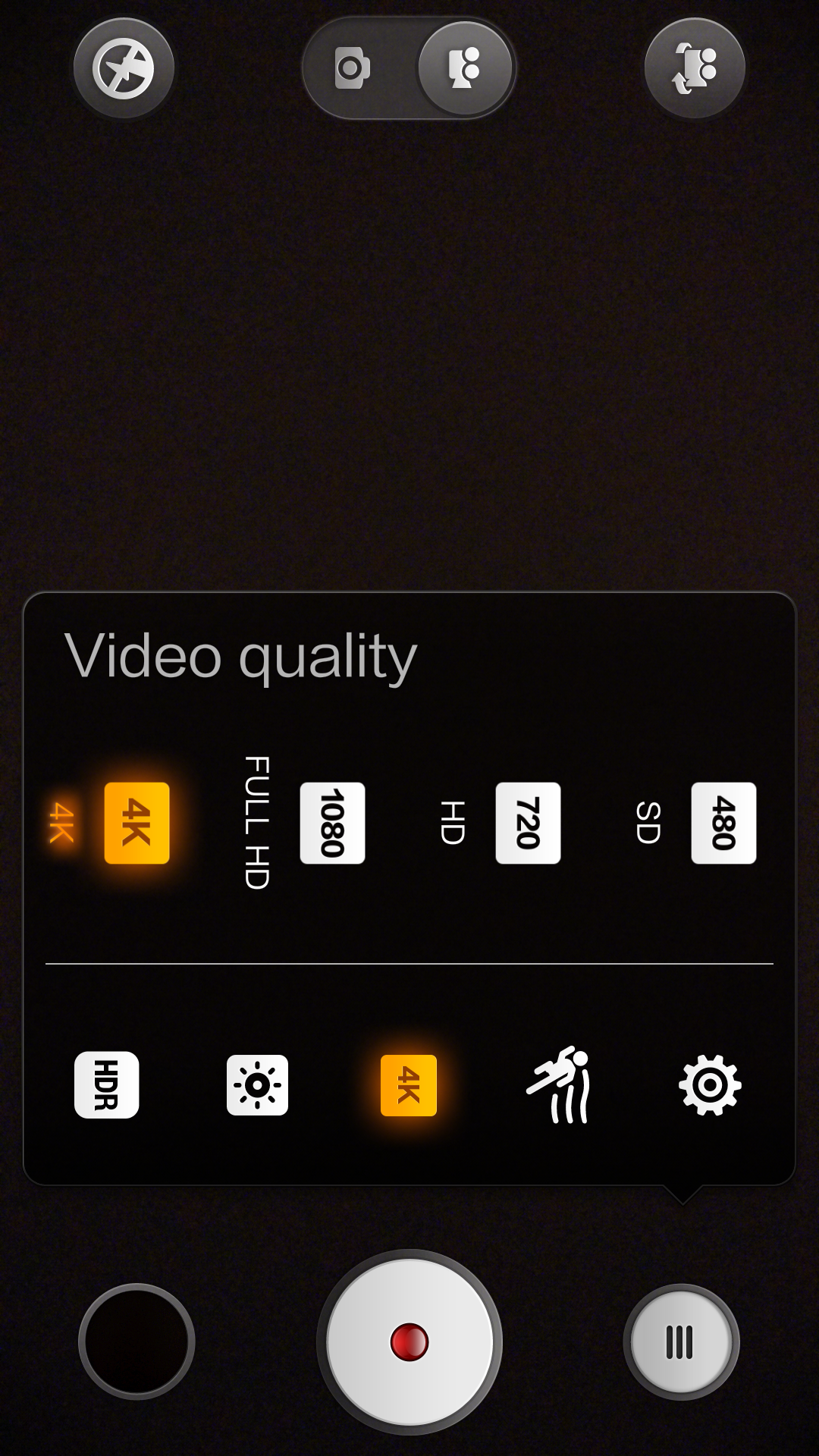The height and width of the screenshot is (1456, 819).
Task: Select 4K video quality
Action: [x=136, y=823]
